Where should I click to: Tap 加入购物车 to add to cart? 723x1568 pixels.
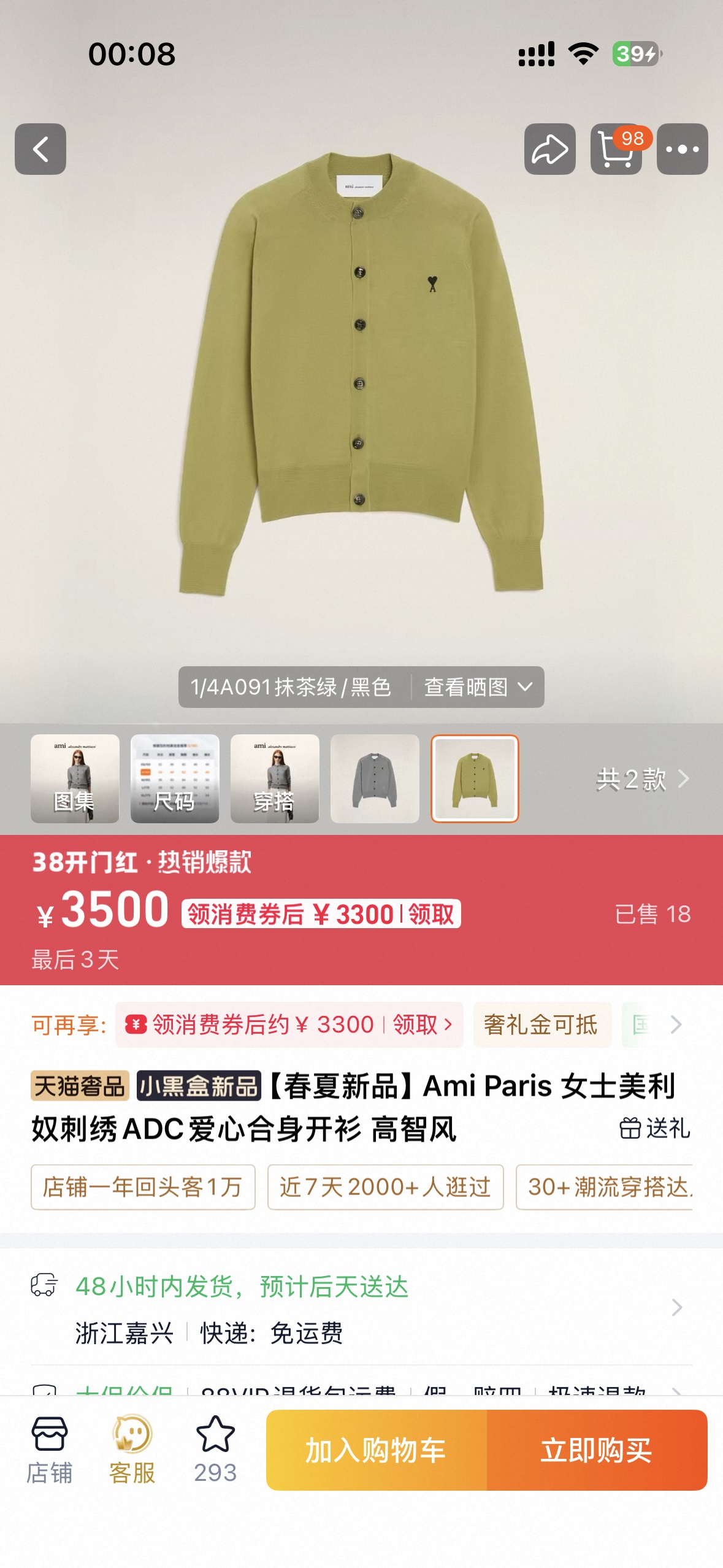point(377,1450)
